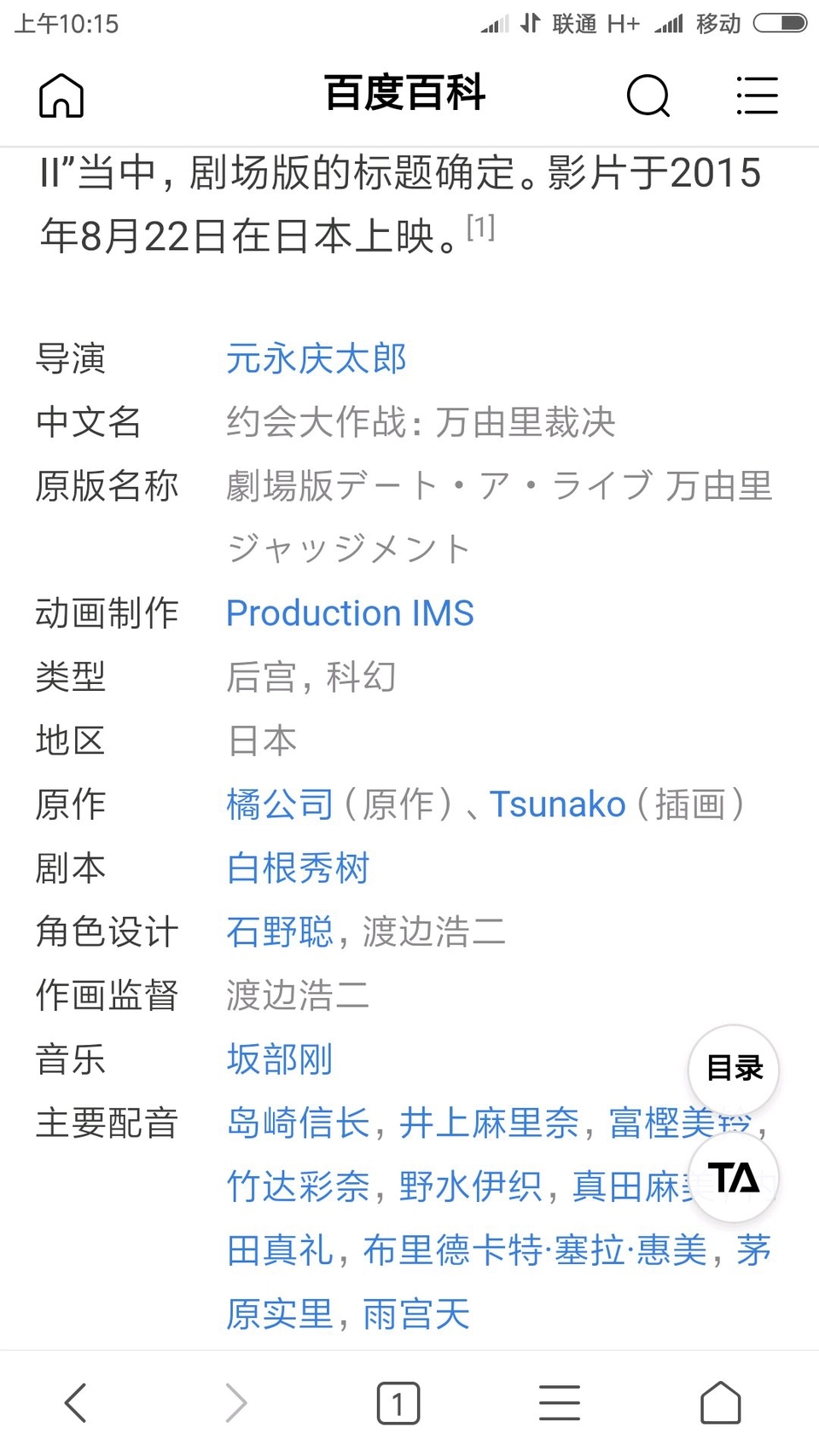Open voice actor 岛崎信长 link
Viewport: 819px width, 1456px height.
pos(298,1122)
